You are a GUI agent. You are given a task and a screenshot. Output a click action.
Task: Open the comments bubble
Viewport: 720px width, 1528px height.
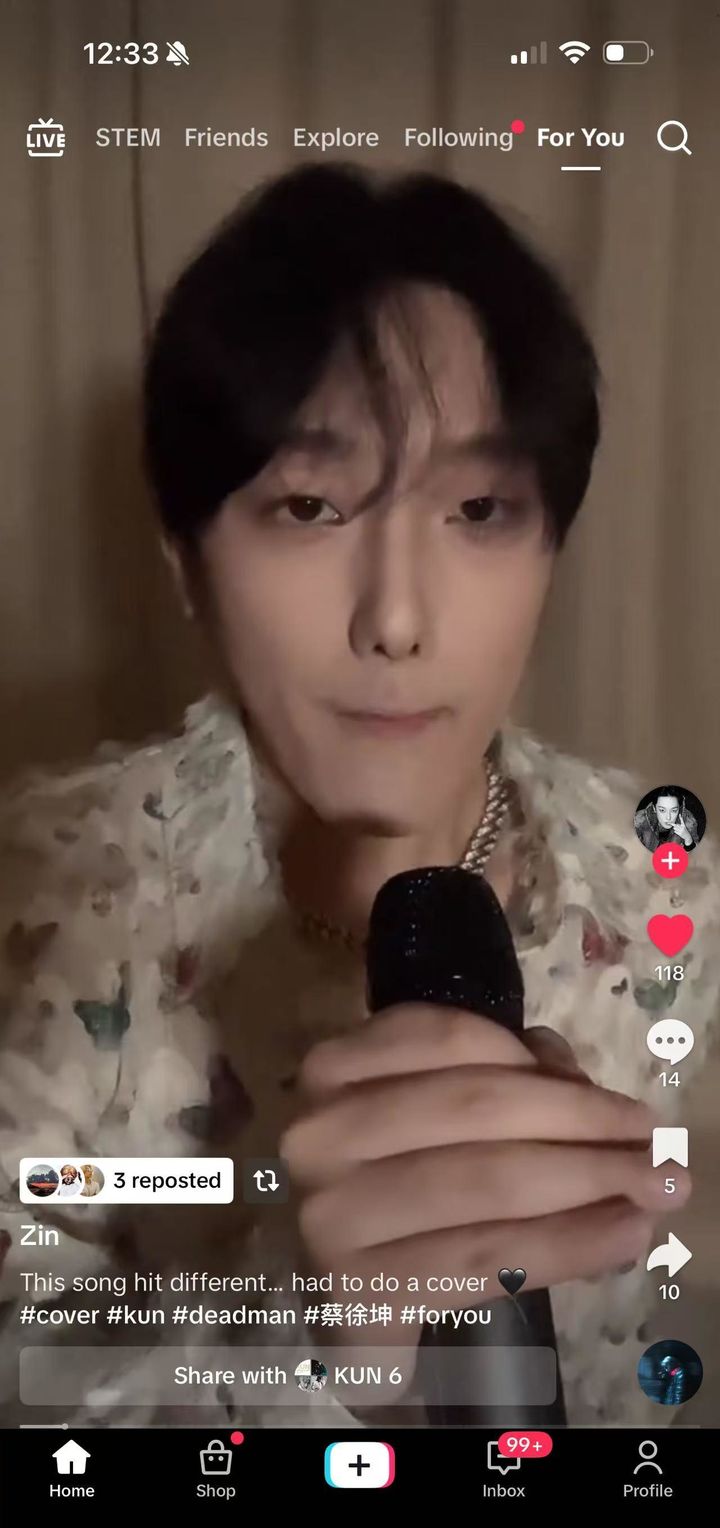tap(670, 1044)
